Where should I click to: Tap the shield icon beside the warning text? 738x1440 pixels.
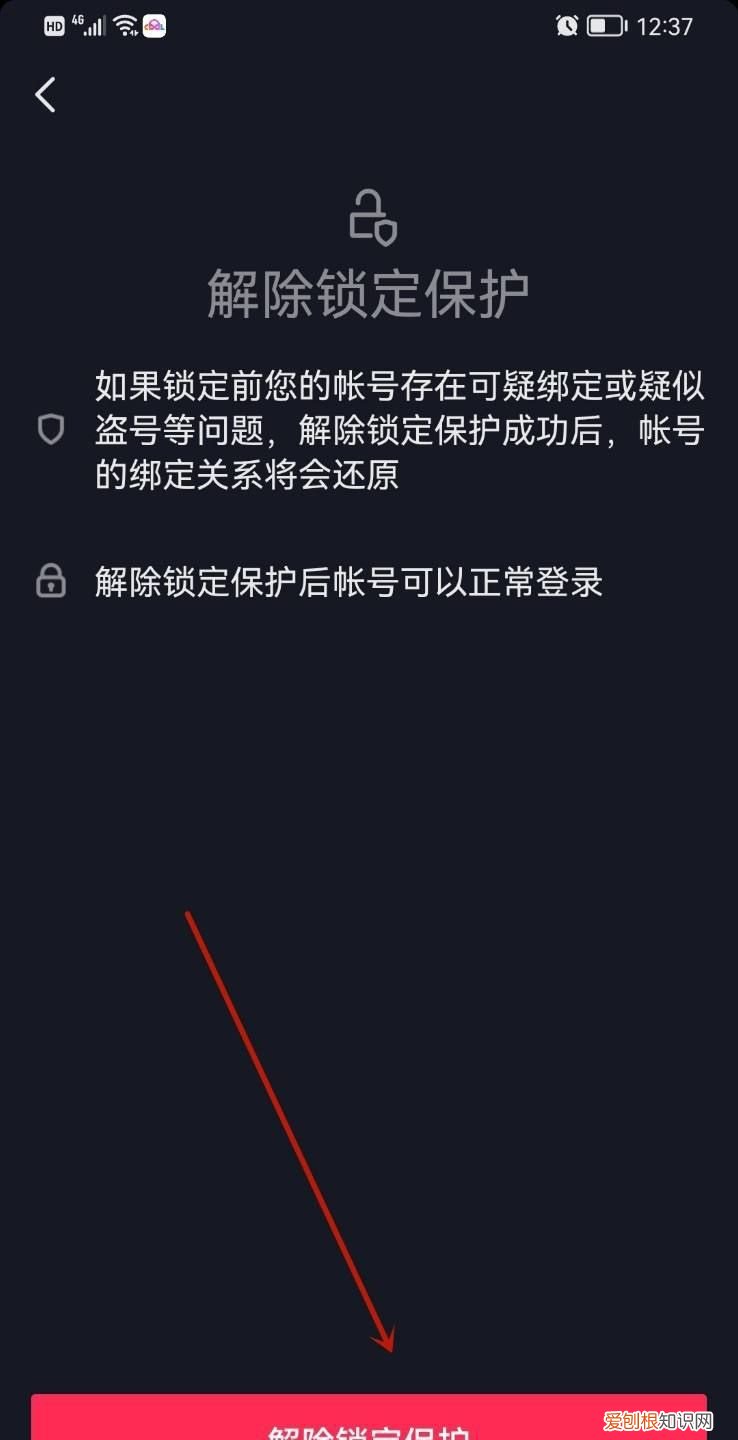pos(51,430)
